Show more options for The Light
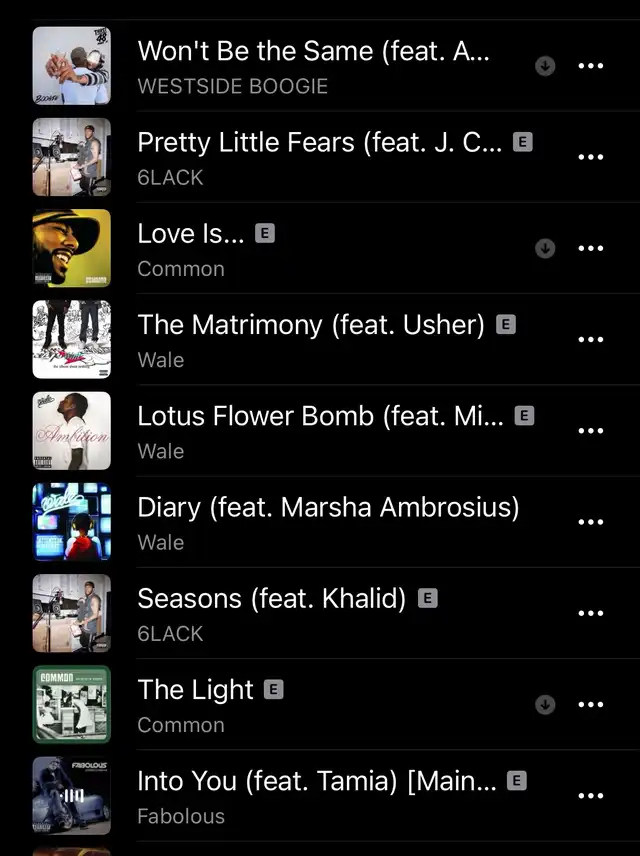 point(591,705)
